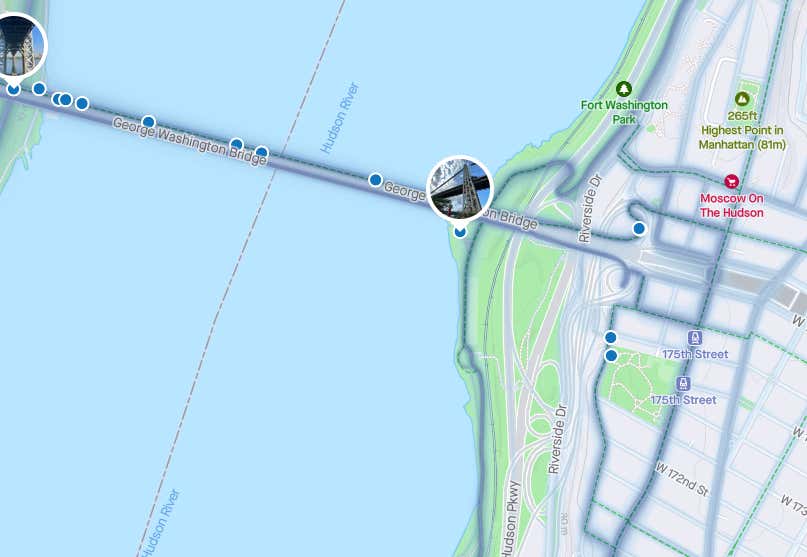Tap the Moscow On The Hudson place marker
Screen dimensions: 807x557
pos(732,182)
